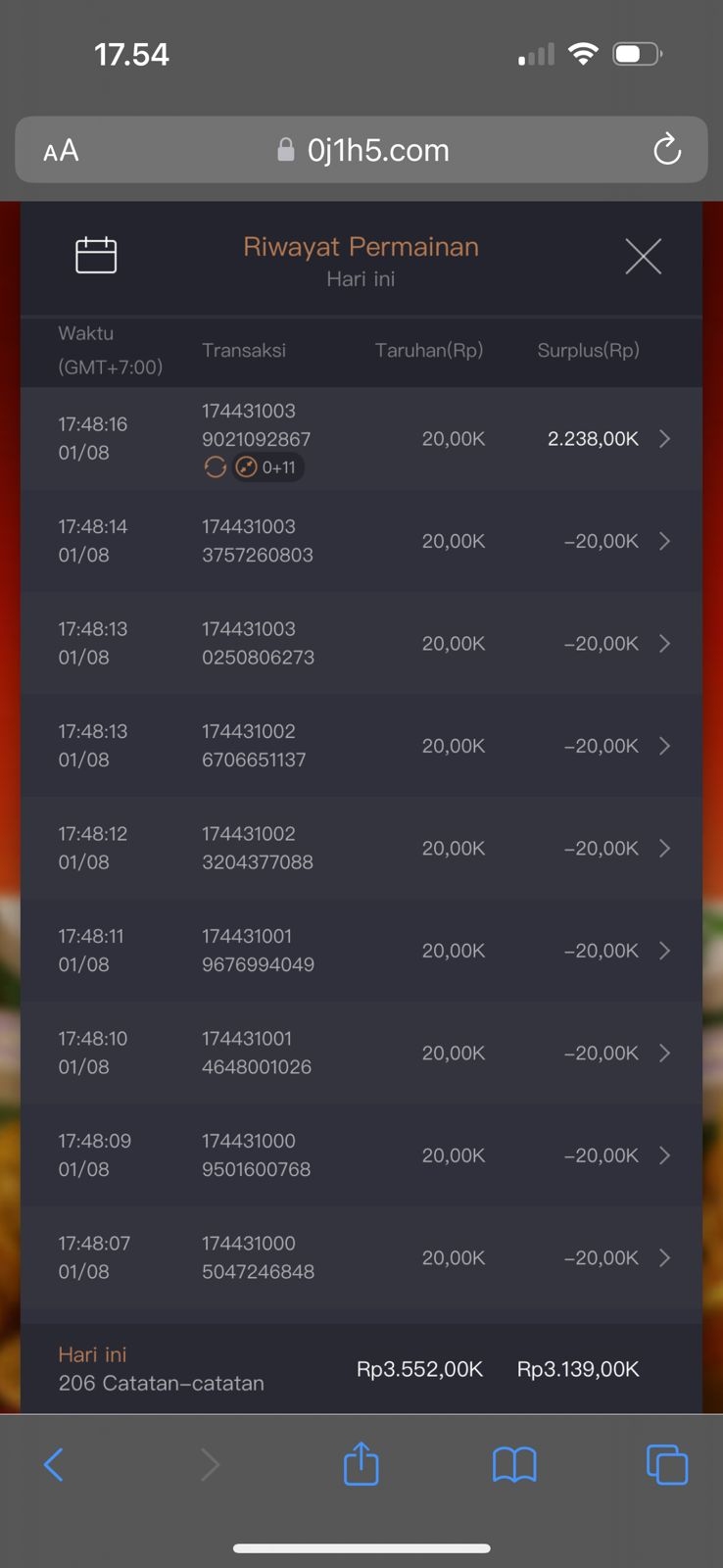
Task: Go back to previous page
Action: point(54,1465)
